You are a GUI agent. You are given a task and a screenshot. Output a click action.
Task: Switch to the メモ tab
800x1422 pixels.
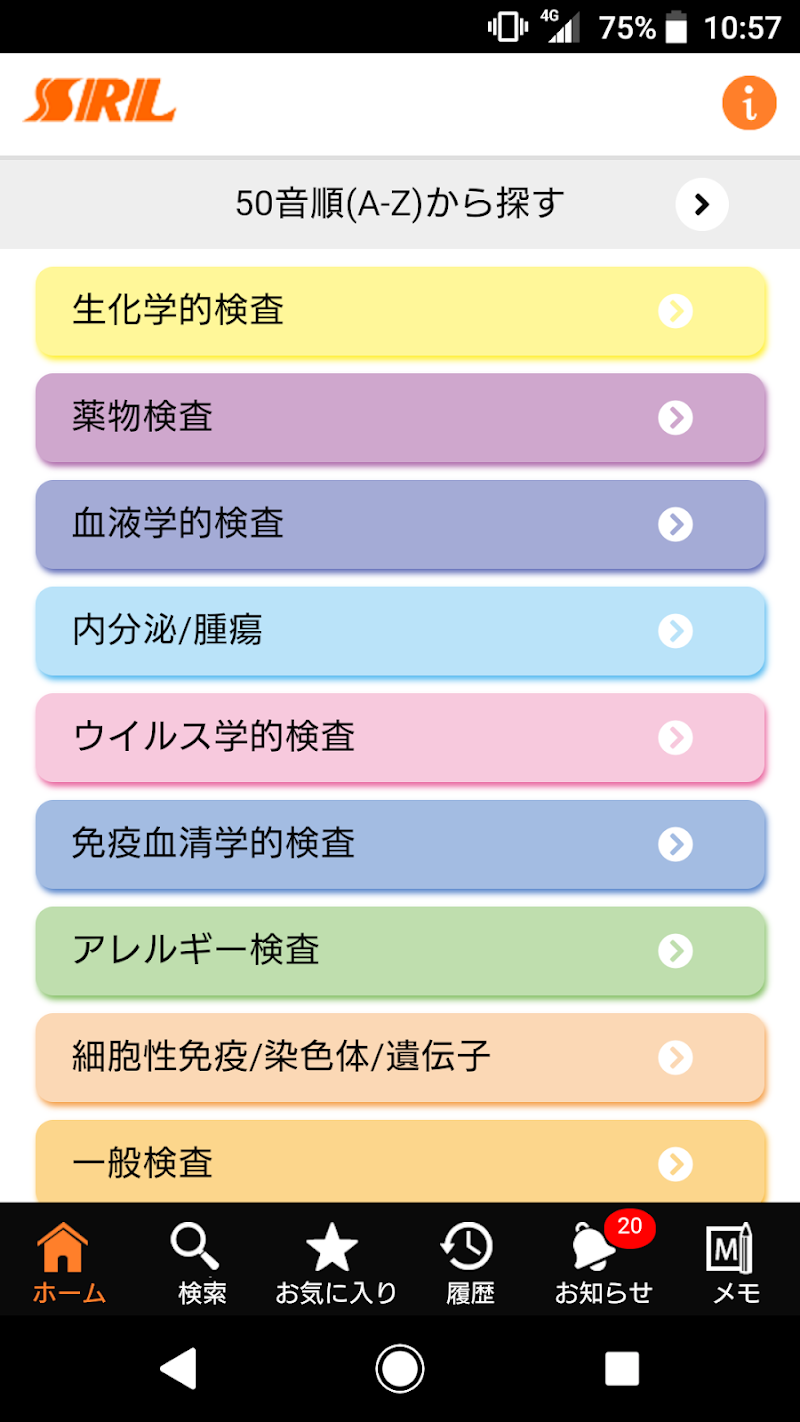pyautogui.click(x=736, y=1262)
